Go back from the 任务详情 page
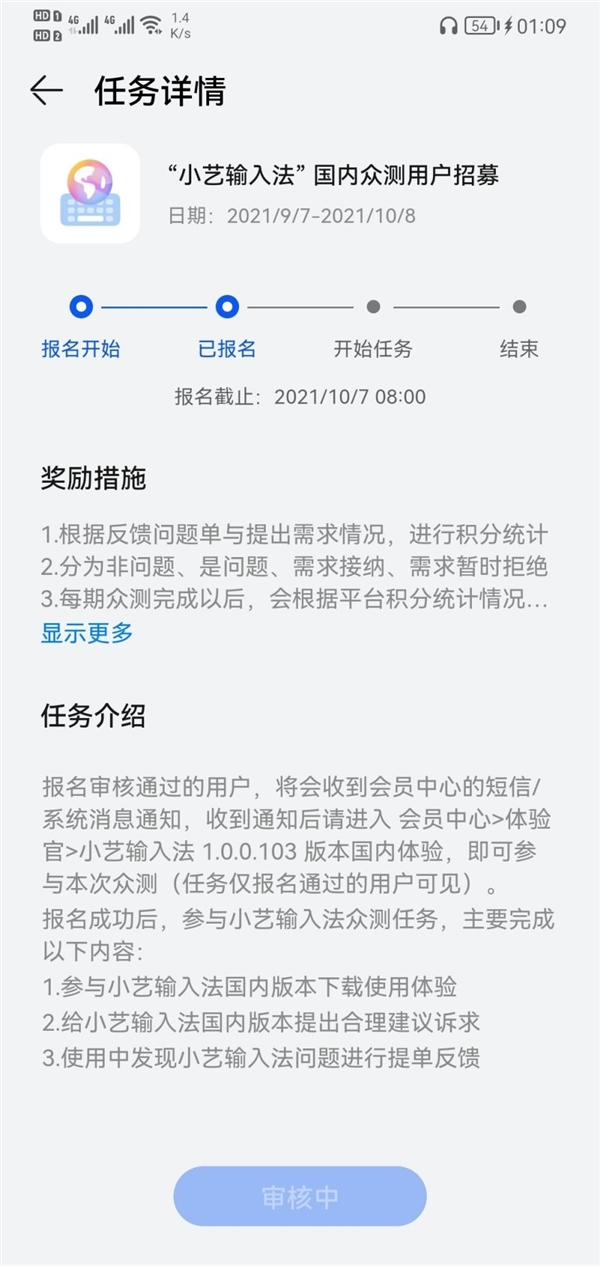Viewport: 600px width, 1266px height. (46, 91)
